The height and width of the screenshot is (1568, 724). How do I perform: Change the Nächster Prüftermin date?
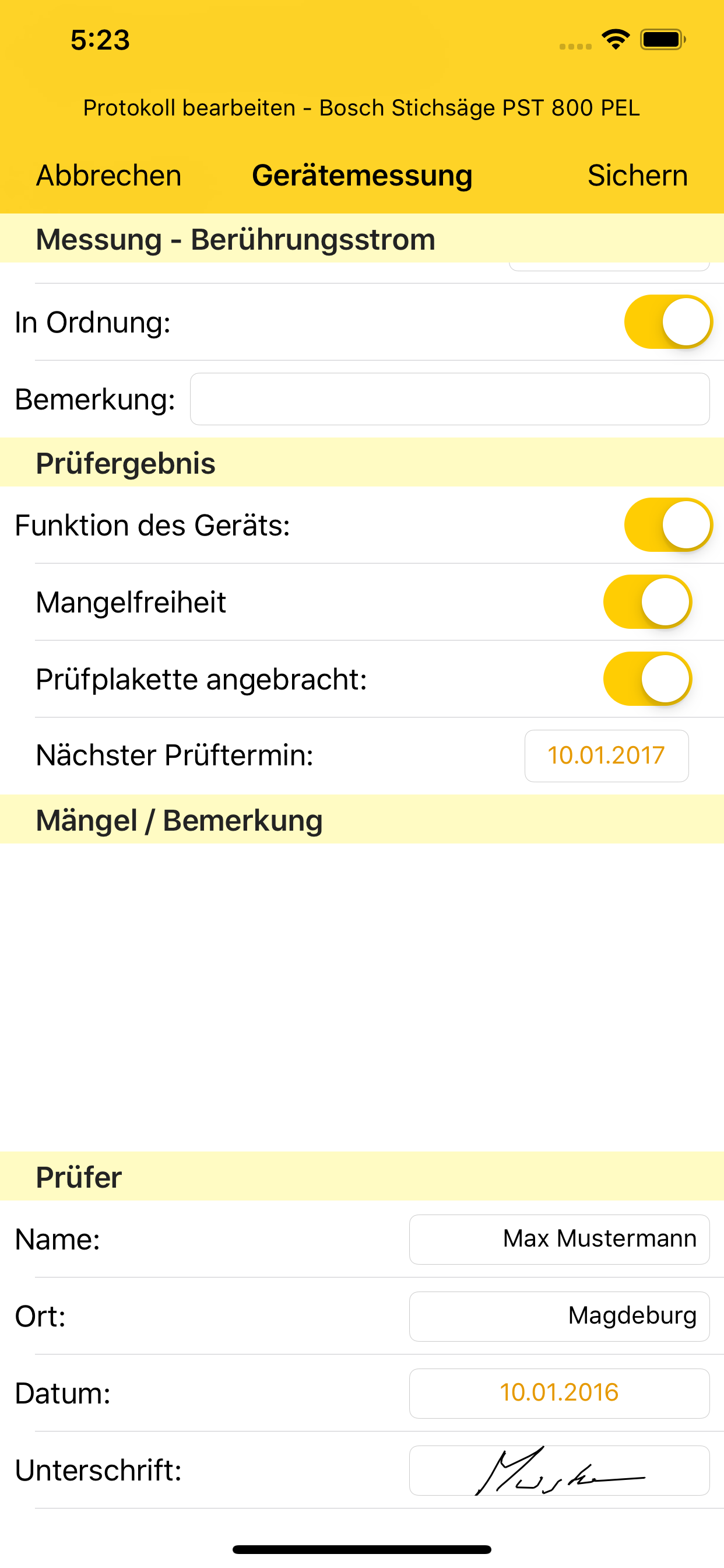(x=606, y=755)
